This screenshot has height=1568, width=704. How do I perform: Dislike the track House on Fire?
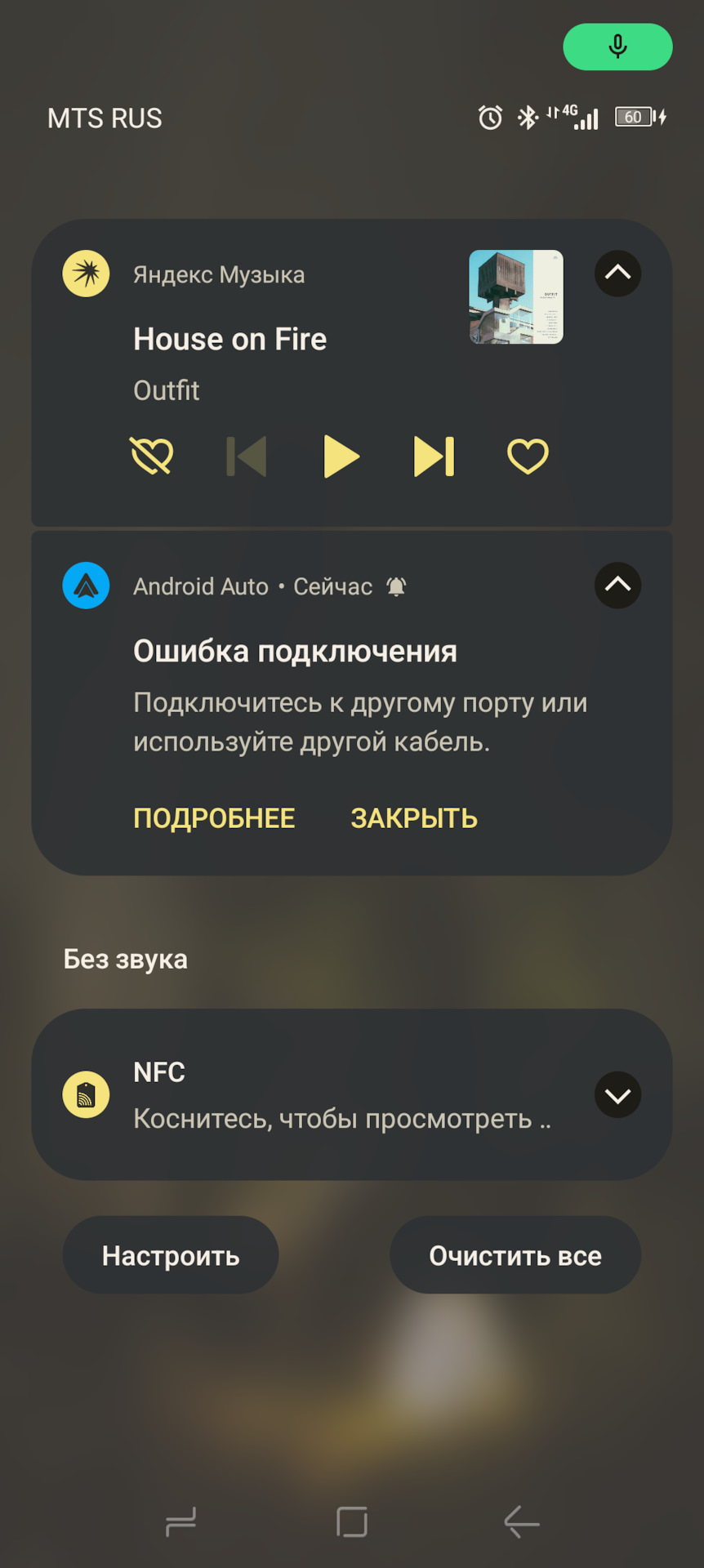pyautogui.click(x=152, y=456)
